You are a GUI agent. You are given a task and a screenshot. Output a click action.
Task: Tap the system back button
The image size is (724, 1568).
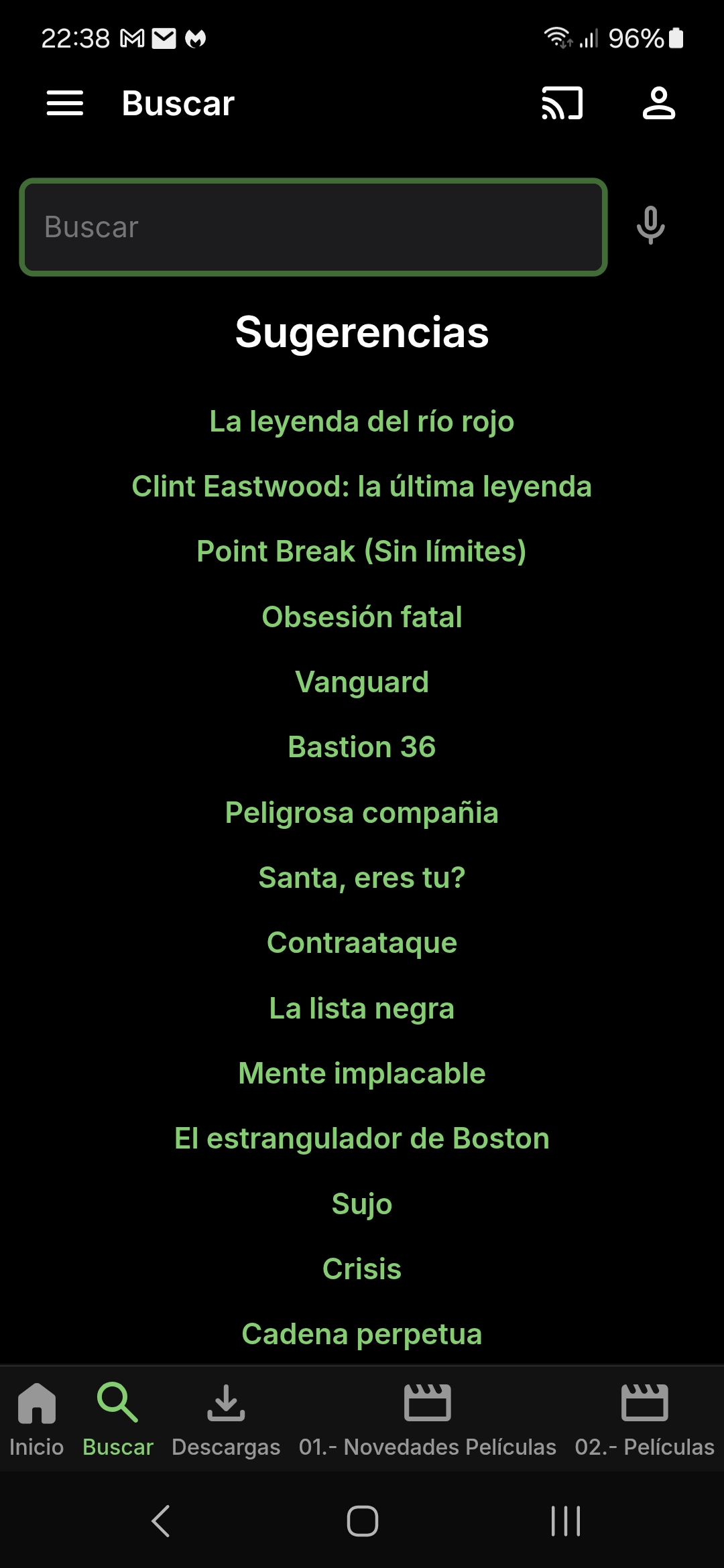[x=161, y=1521]
